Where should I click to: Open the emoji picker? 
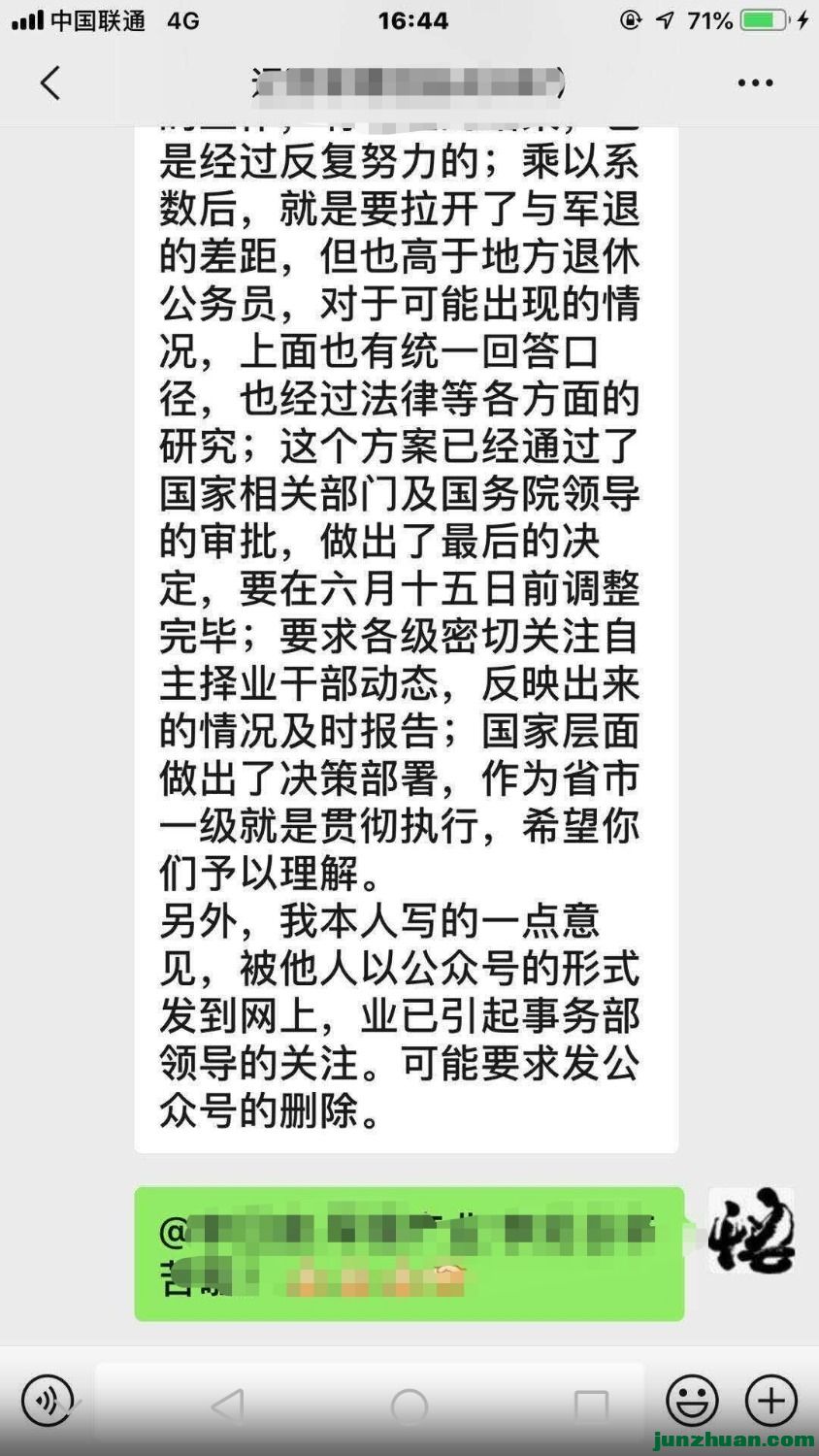[692, 1400]
